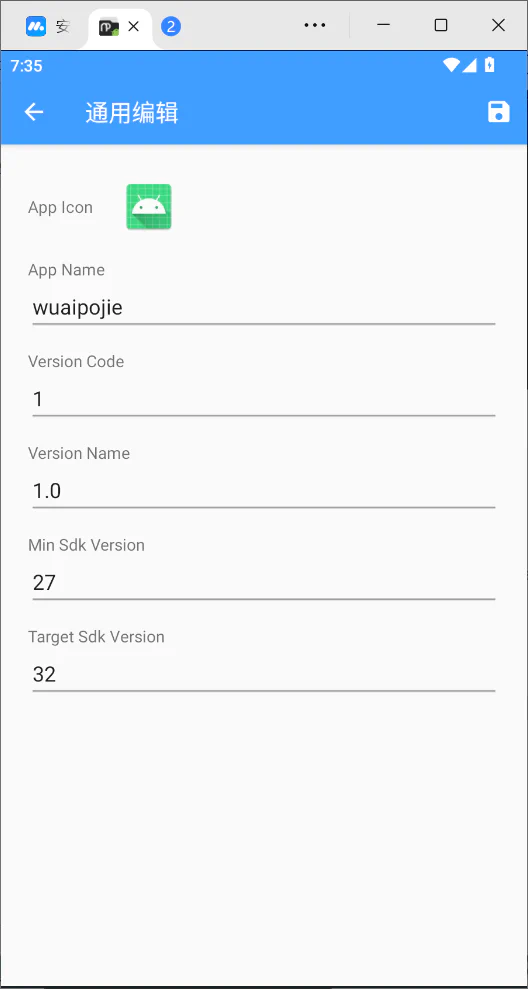Select the Min Sdk Version field
The image size is (528, 989).
pos(264,583)
